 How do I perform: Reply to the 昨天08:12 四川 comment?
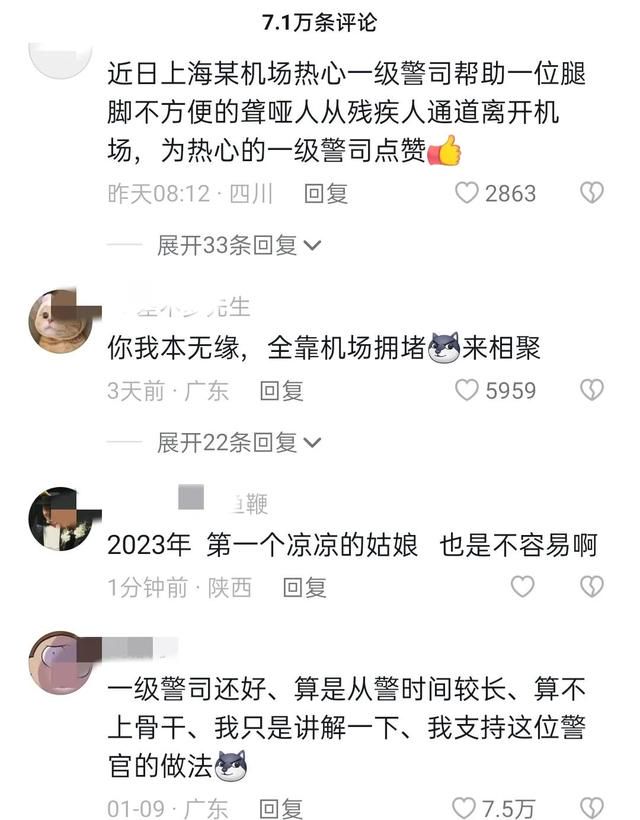(x=326, y=193)
